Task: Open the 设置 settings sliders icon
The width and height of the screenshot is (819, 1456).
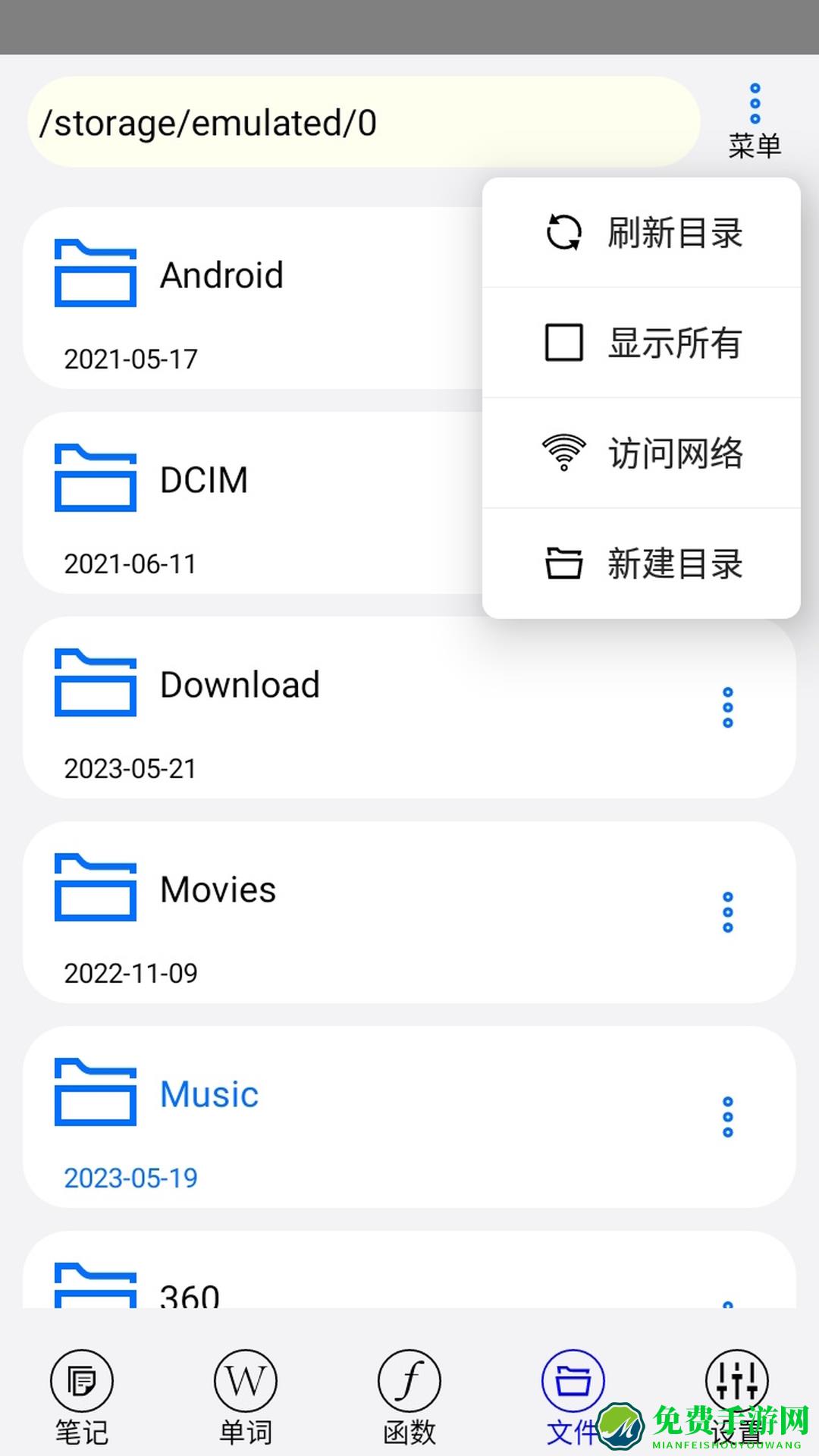Action: [736, 1380]
